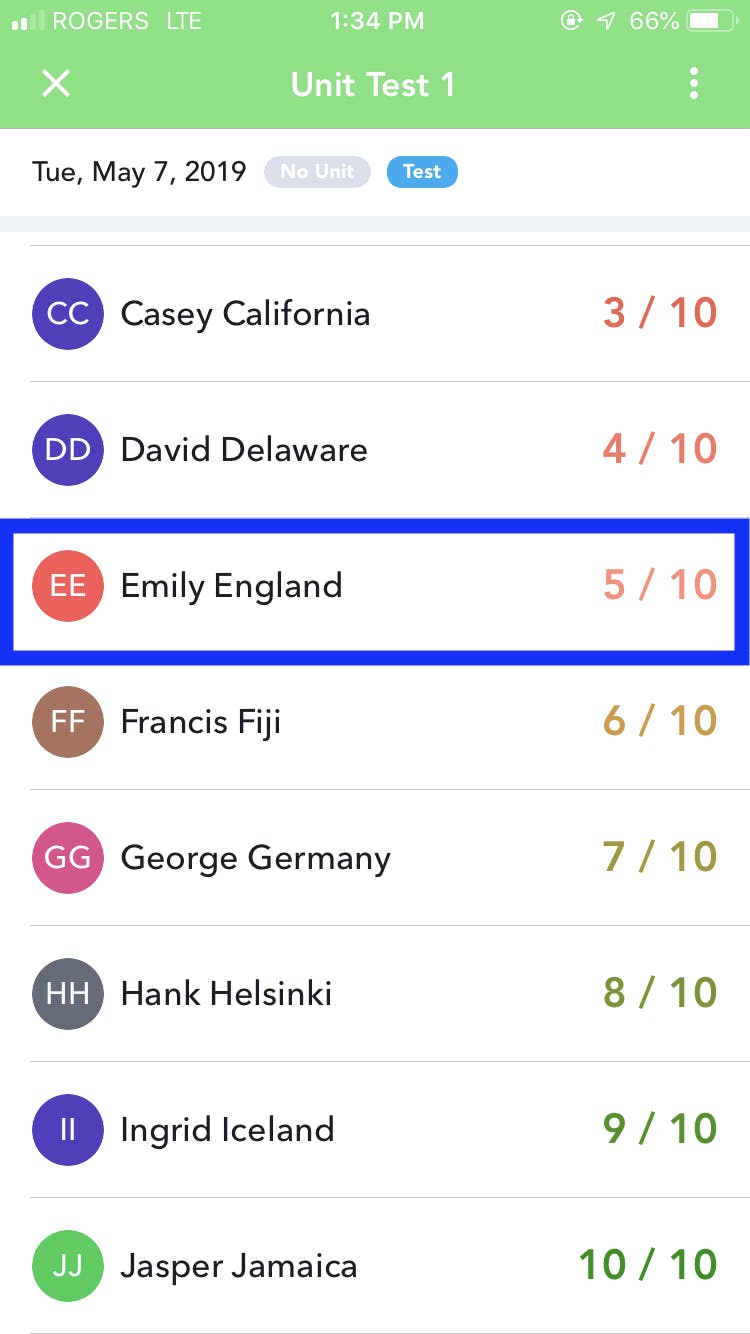Open Francis Fiji's score row
750x1334 pixels.
[375, 722]
